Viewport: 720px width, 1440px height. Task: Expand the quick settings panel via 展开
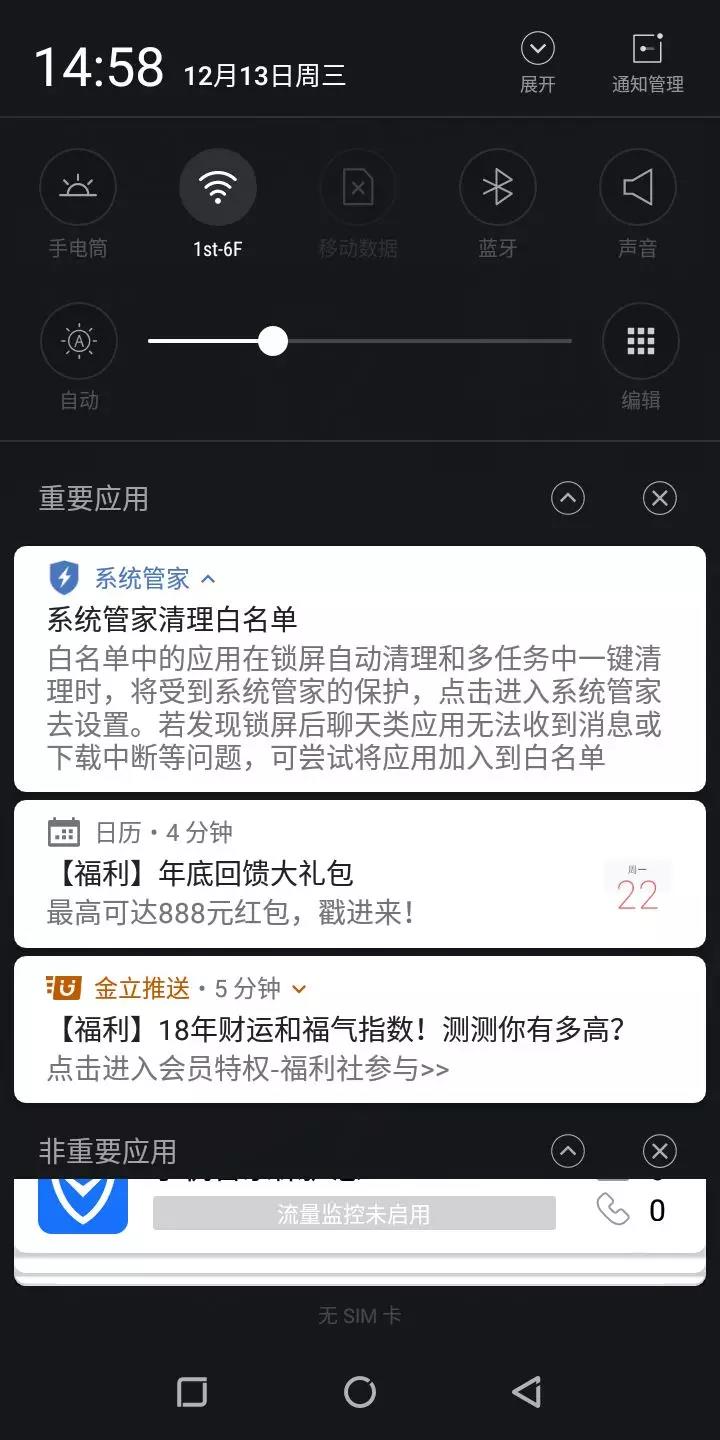coord(537,61)
